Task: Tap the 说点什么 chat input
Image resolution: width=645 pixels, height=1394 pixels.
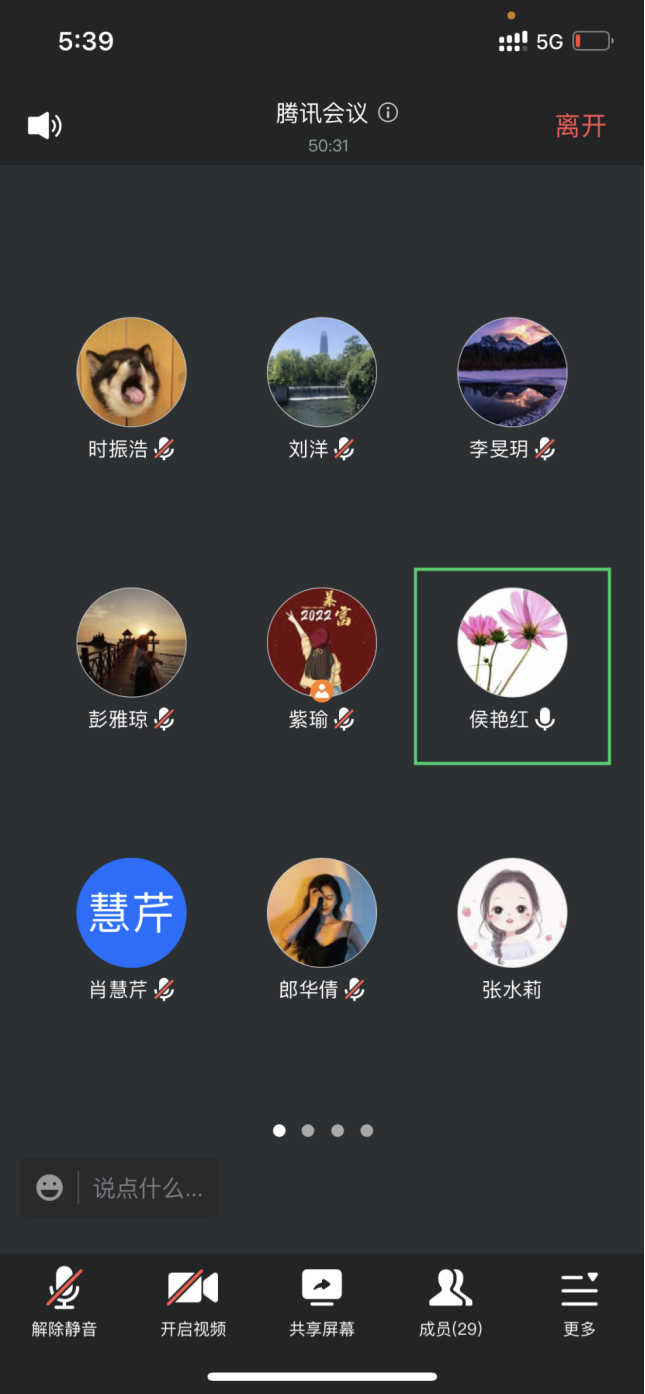Action: (148, 1188)
